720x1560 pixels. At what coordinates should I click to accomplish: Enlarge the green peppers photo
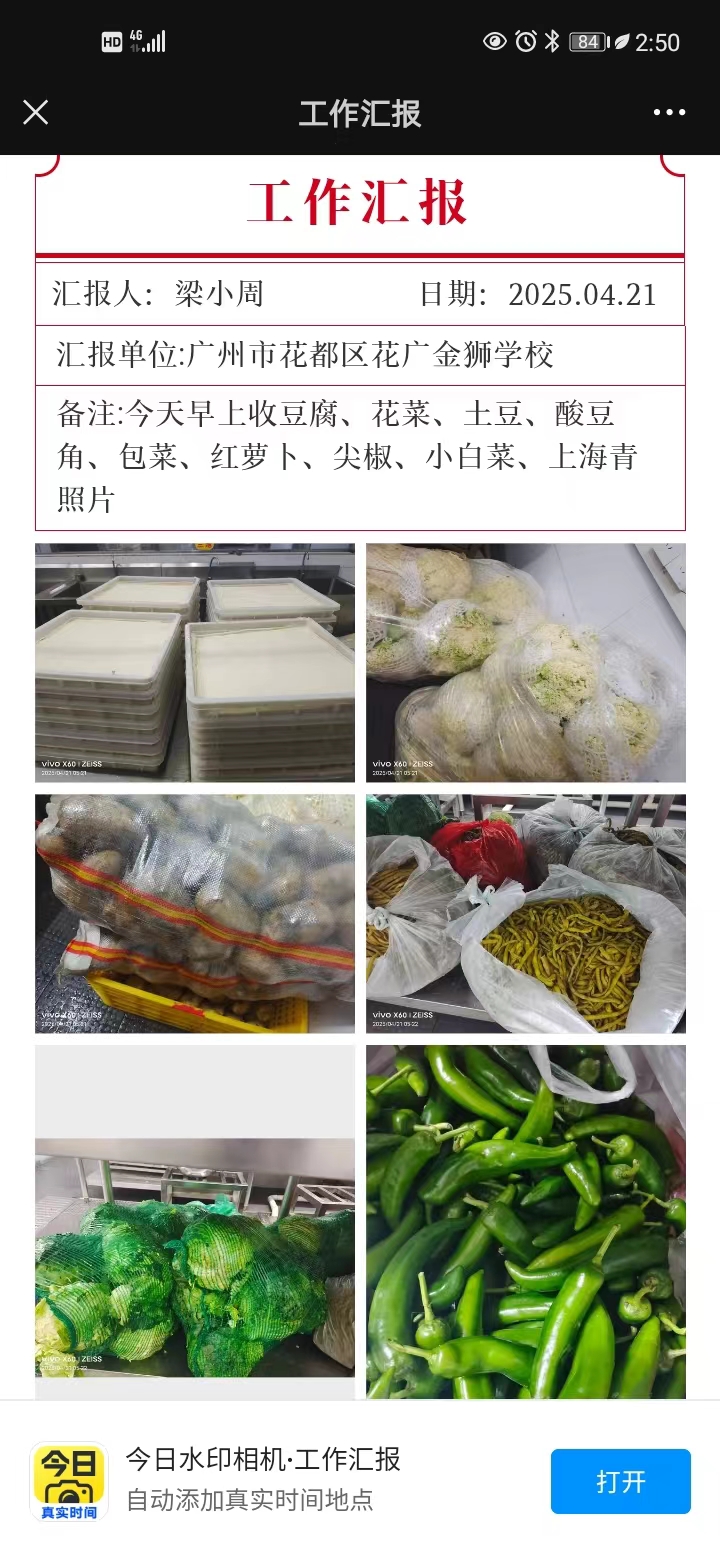[x=526, y=1222]
